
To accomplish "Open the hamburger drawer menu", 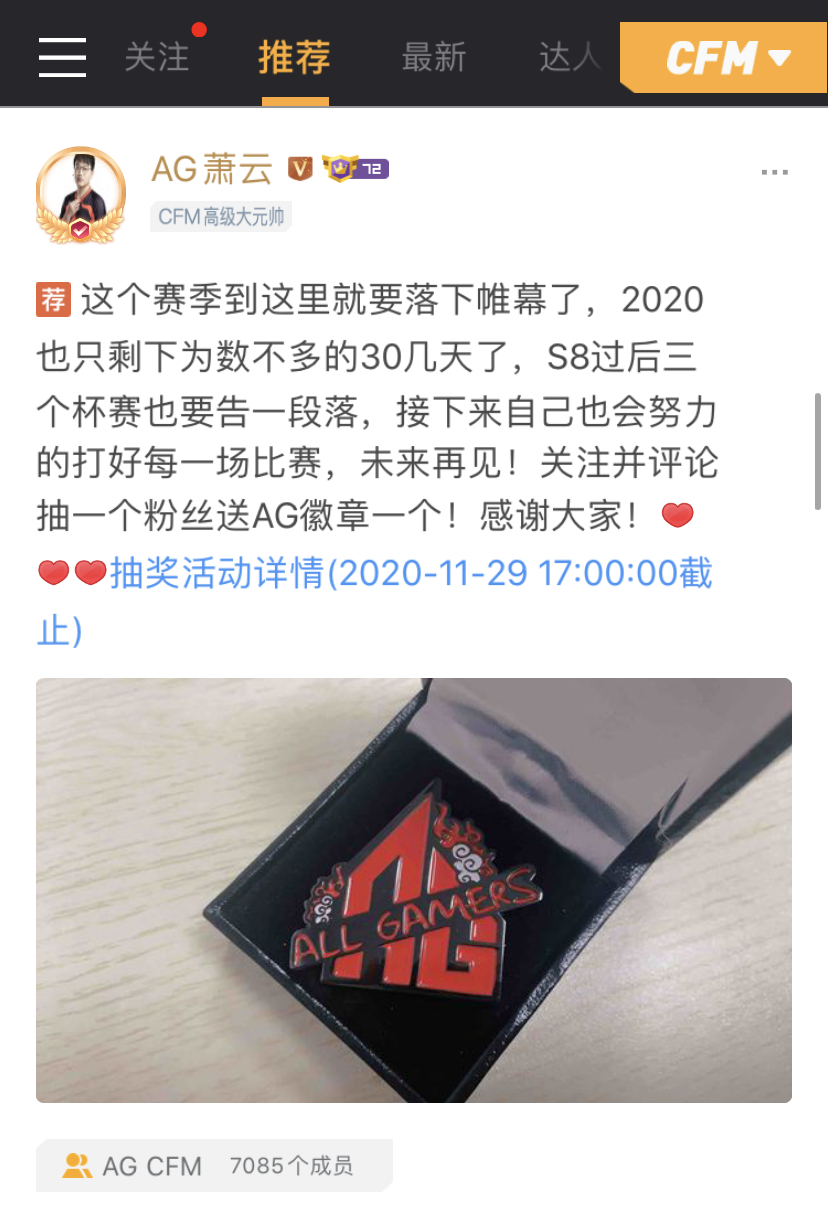I will [62, 57].
